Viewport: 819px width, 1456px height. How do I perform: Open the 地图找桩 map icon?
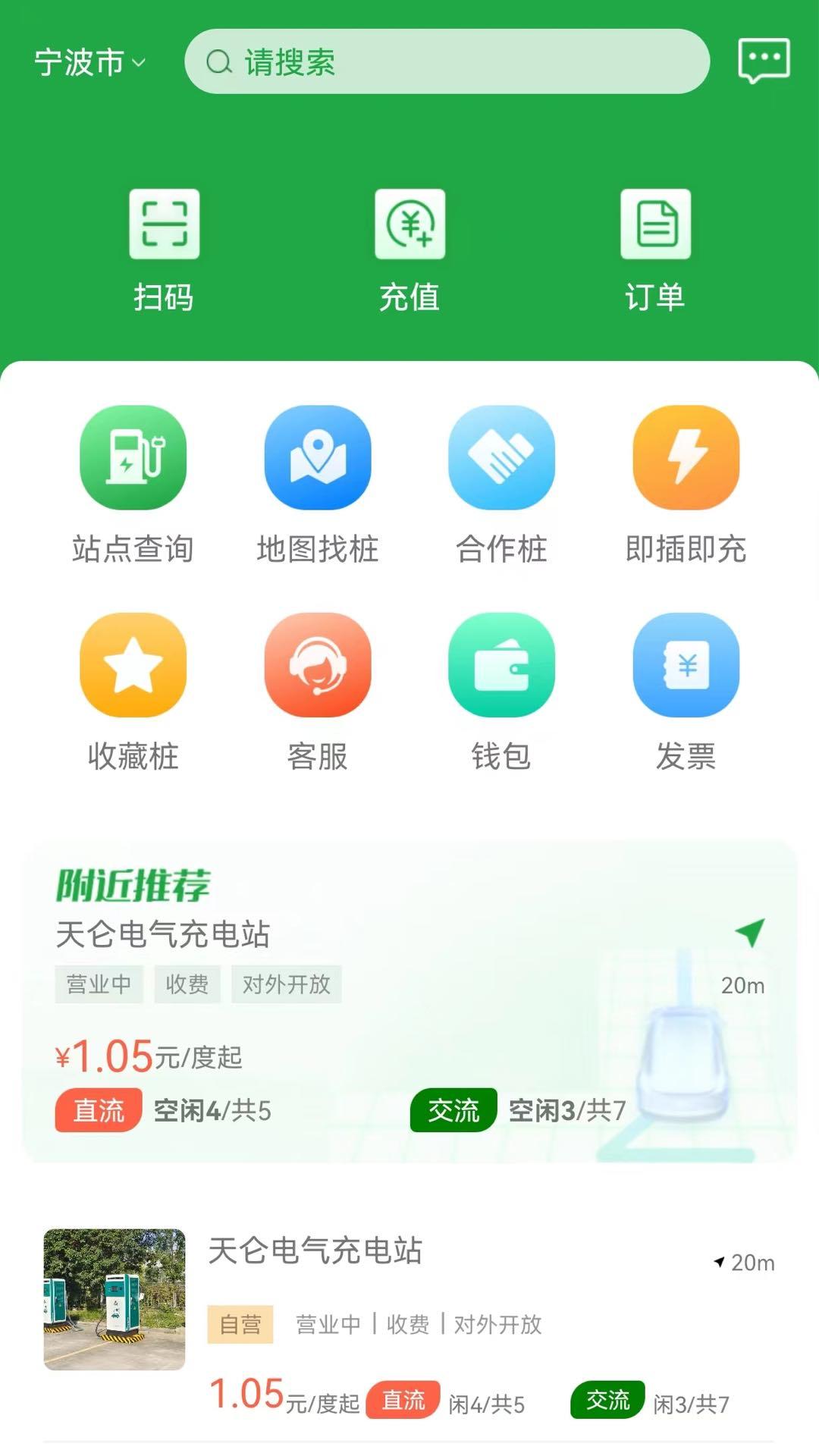pyautogui.click(x=316, y=459)
